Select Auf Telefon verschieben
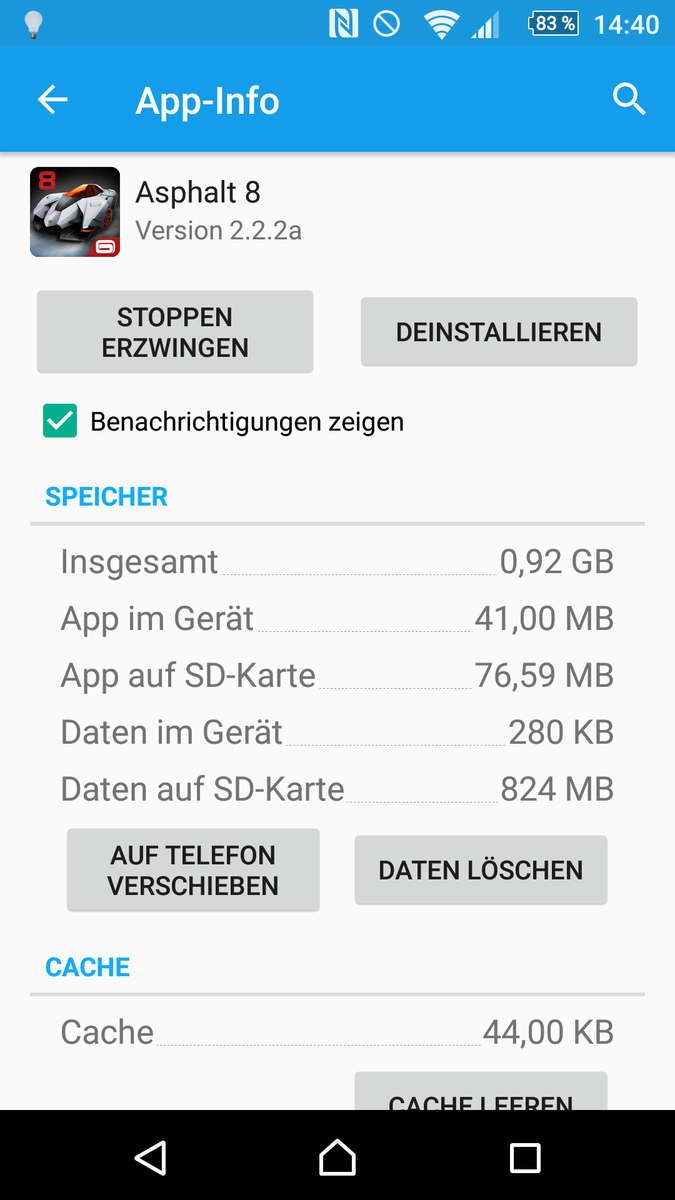The width and height of the screenshot is (675, 1200). click(x=193, y=870)
